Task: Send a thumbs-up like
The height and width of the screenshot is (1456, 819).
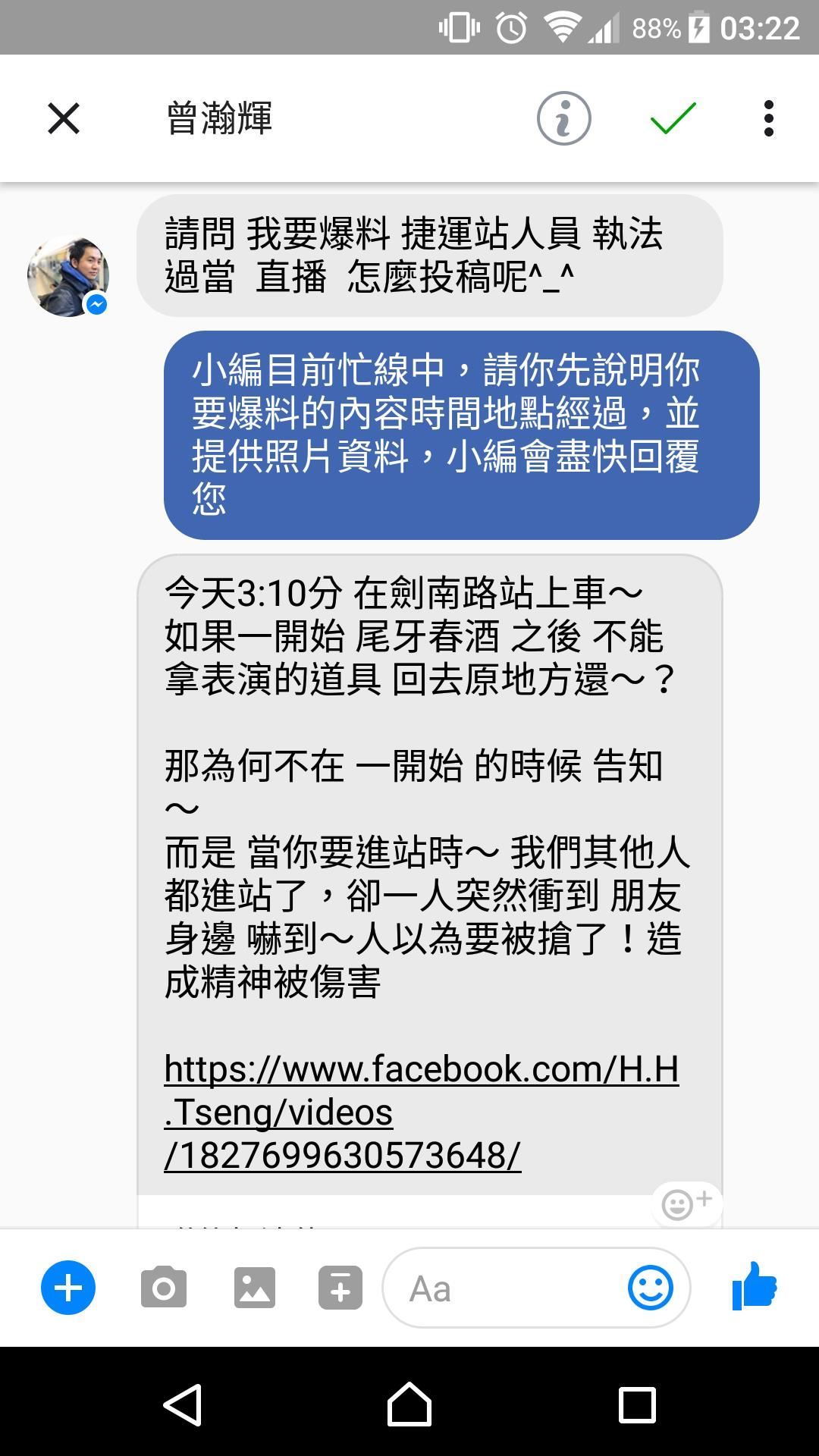Action: coord(755,1286)
